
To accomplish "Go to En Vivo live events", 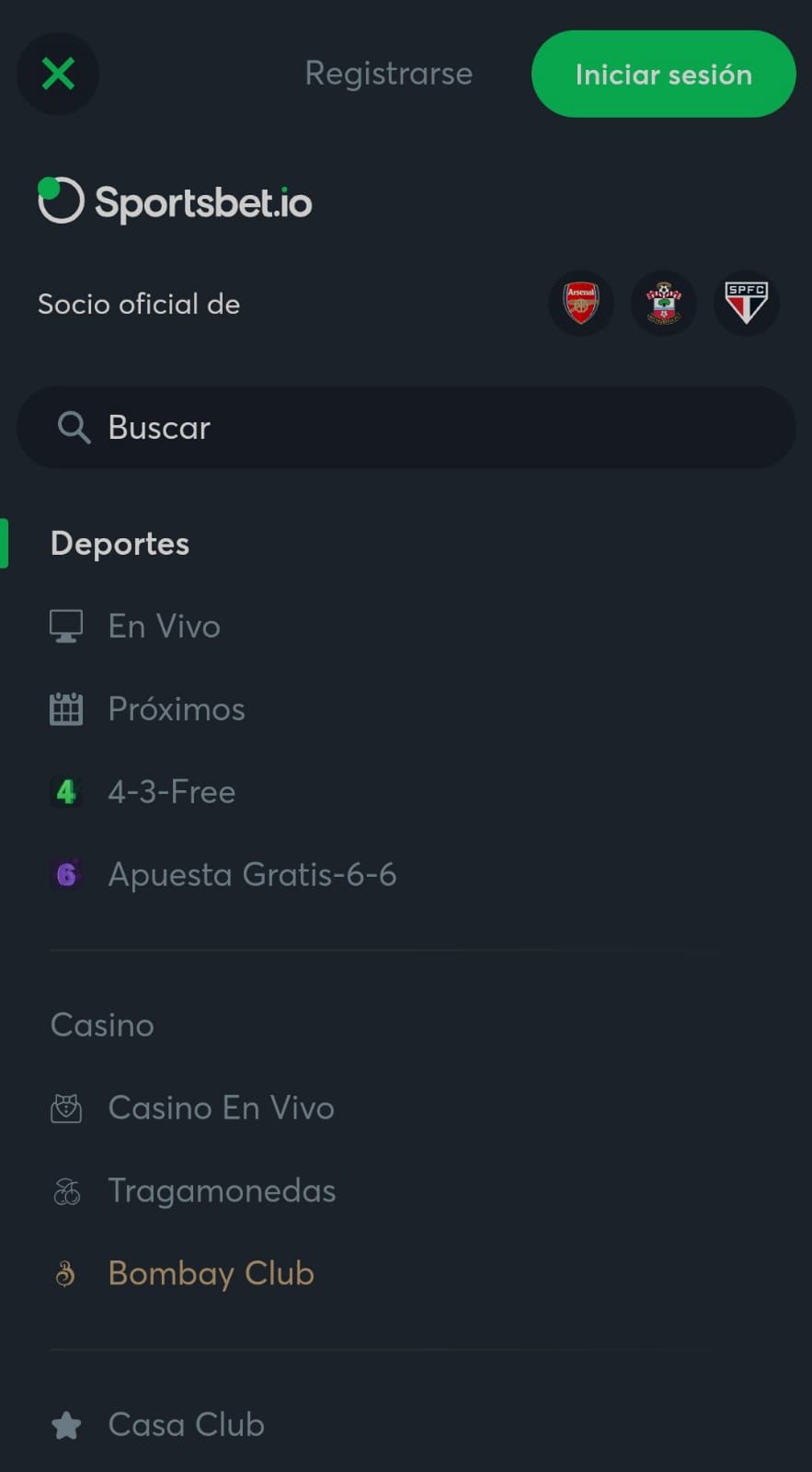I will point(164,627).
